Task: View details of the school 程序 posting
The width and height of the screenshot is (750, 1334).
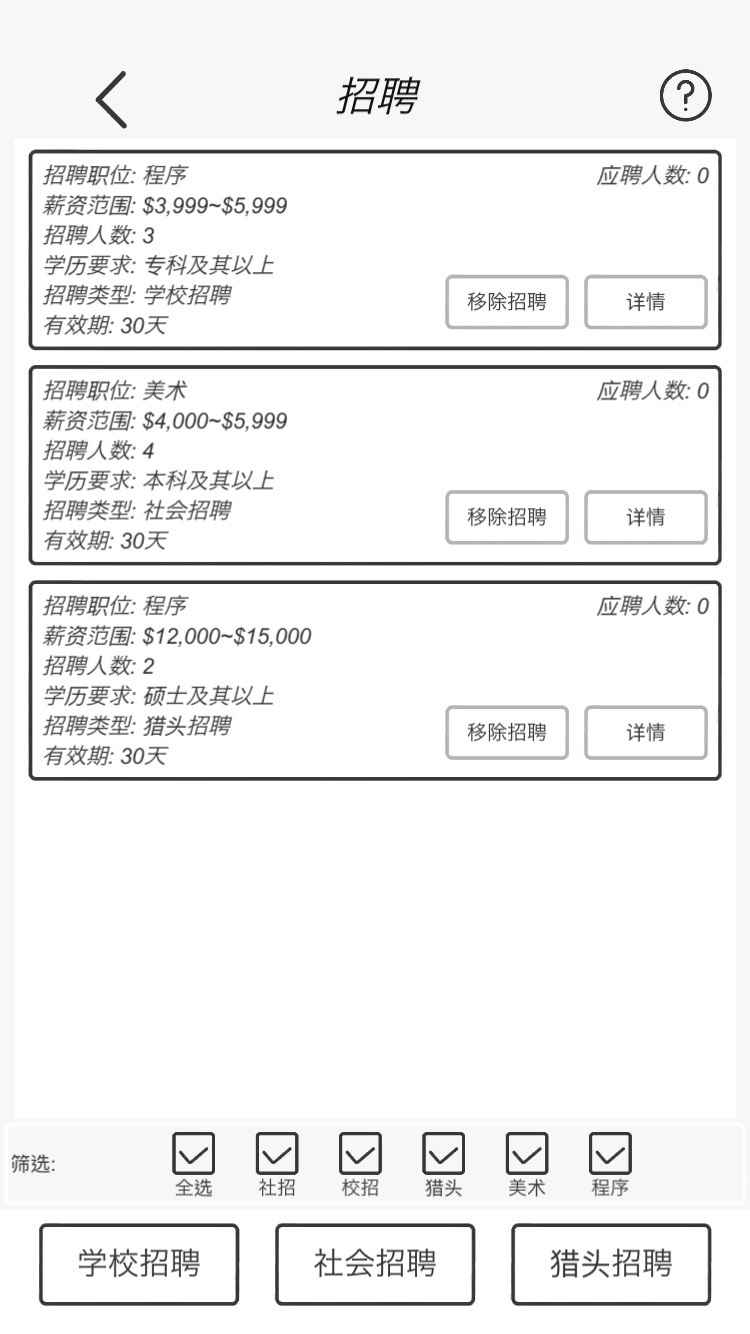Action: tap(645, 302)
